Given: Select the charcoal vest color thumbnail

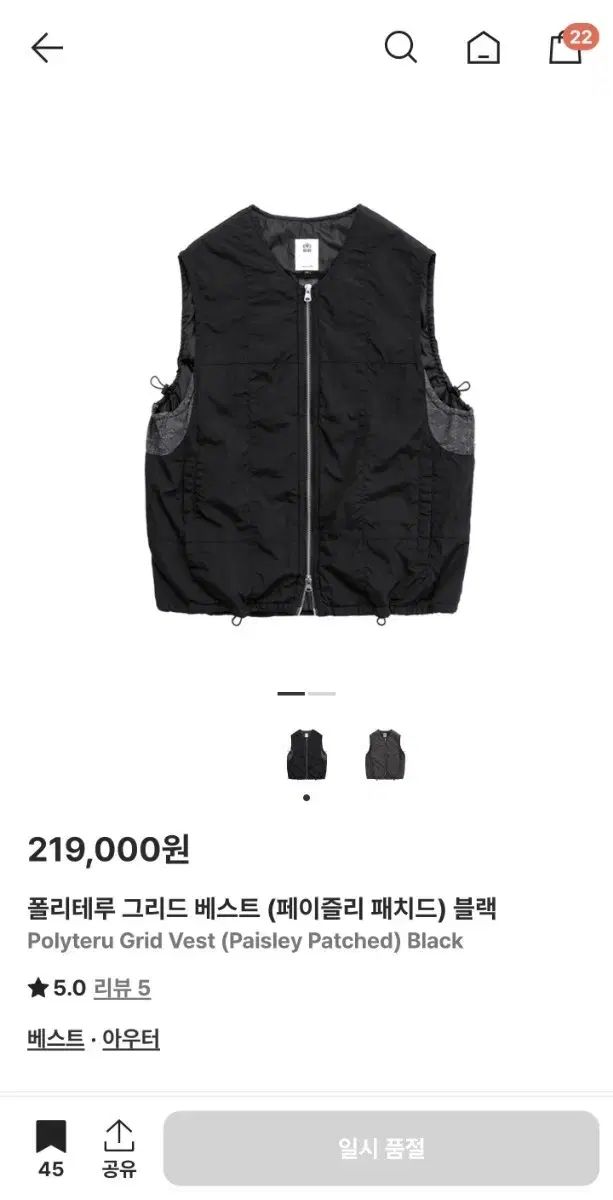Looking at the screenshot, I should (x=385, y=755).
